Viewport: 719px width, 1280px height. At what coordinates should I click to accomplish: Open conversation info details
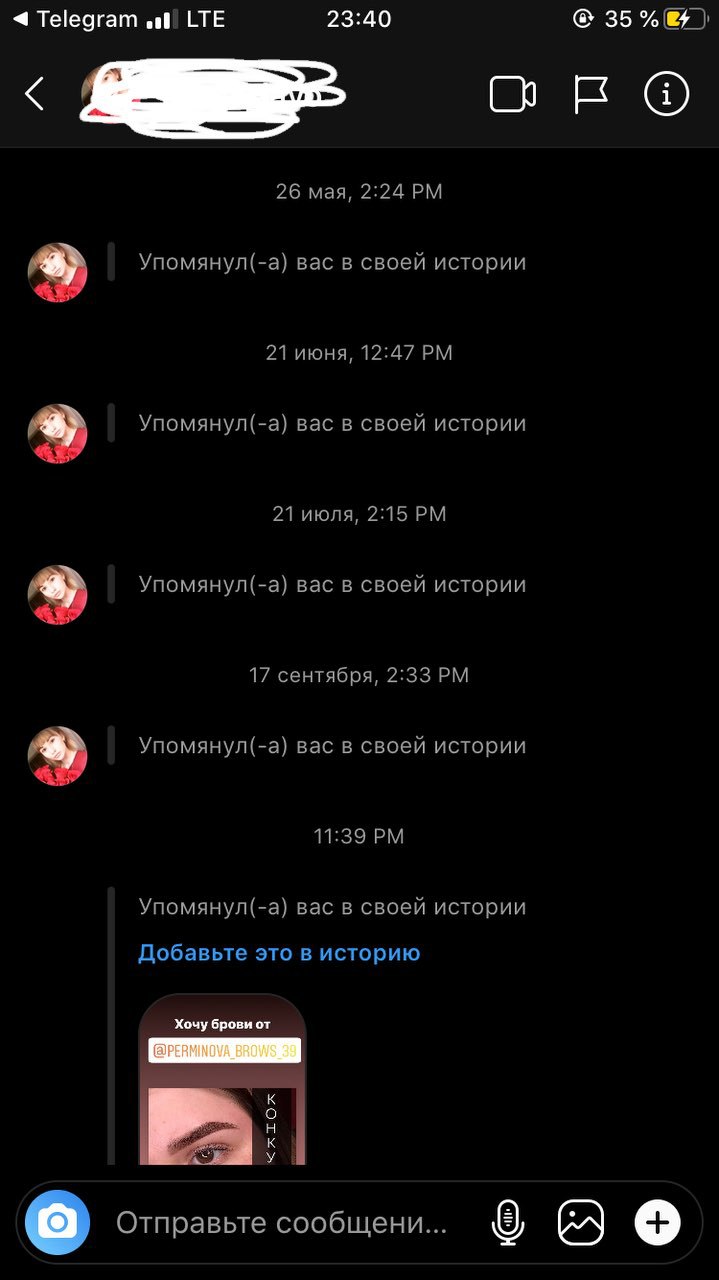(667, 95)
